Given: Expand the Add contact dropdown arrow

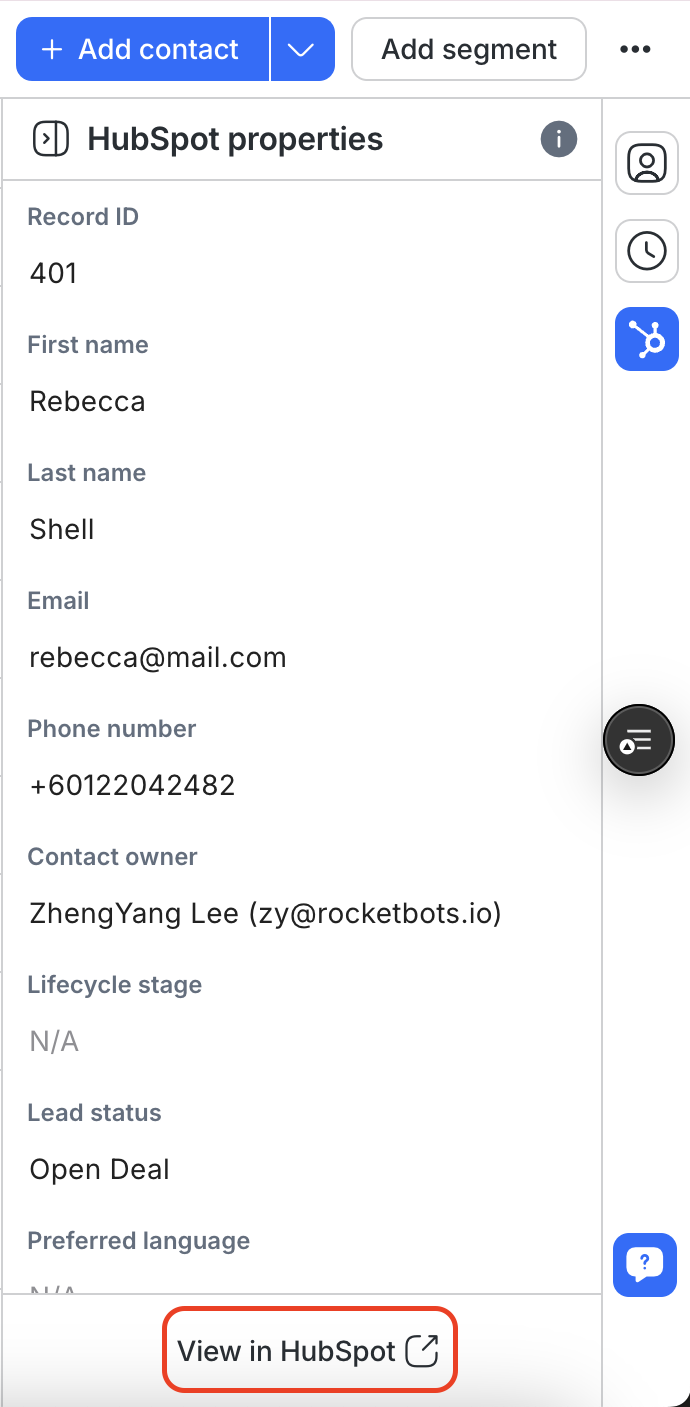Looking at the screenshot, I should click(x=302, y=49).
